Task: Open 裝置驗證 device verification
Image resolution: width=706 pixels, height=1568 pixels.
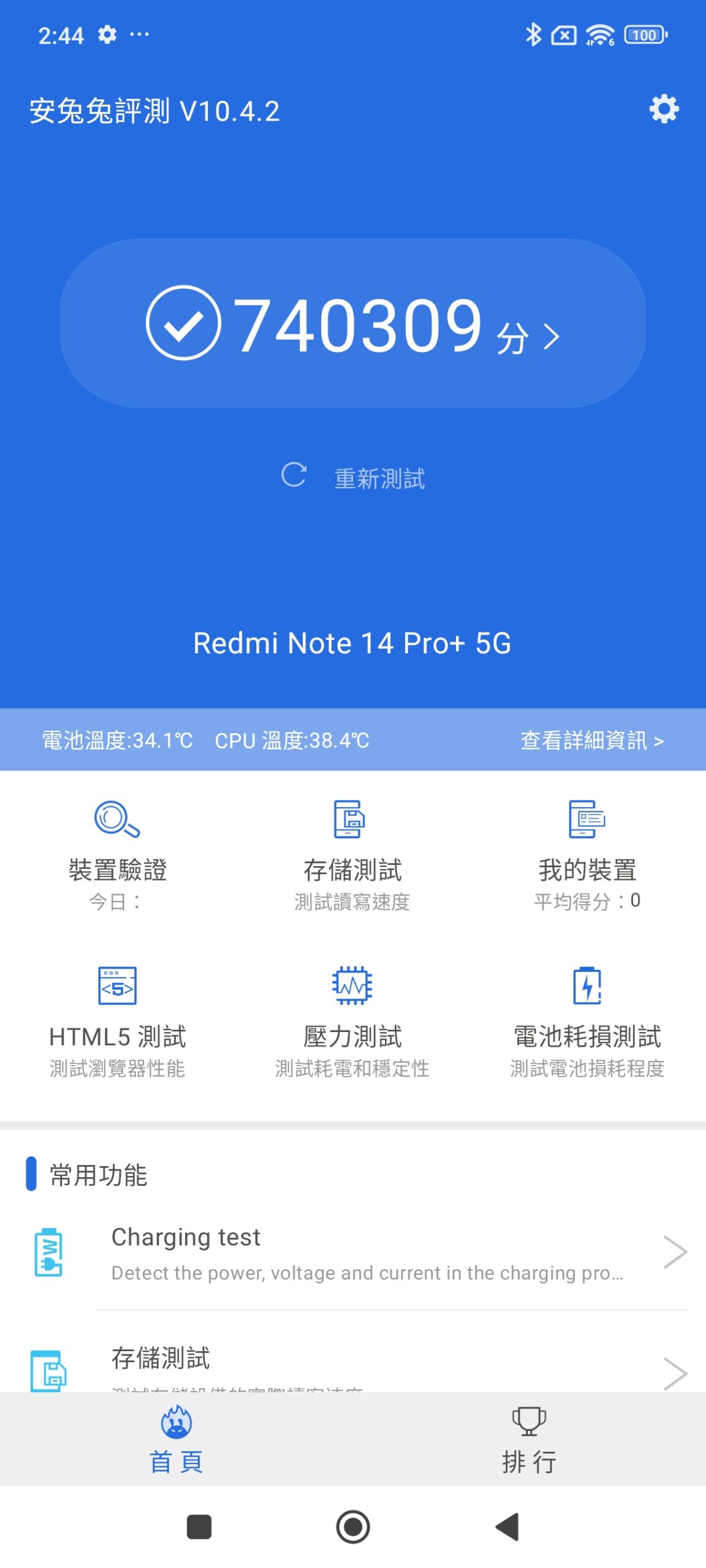Action: pyautogui.click(x=117, y=855)
